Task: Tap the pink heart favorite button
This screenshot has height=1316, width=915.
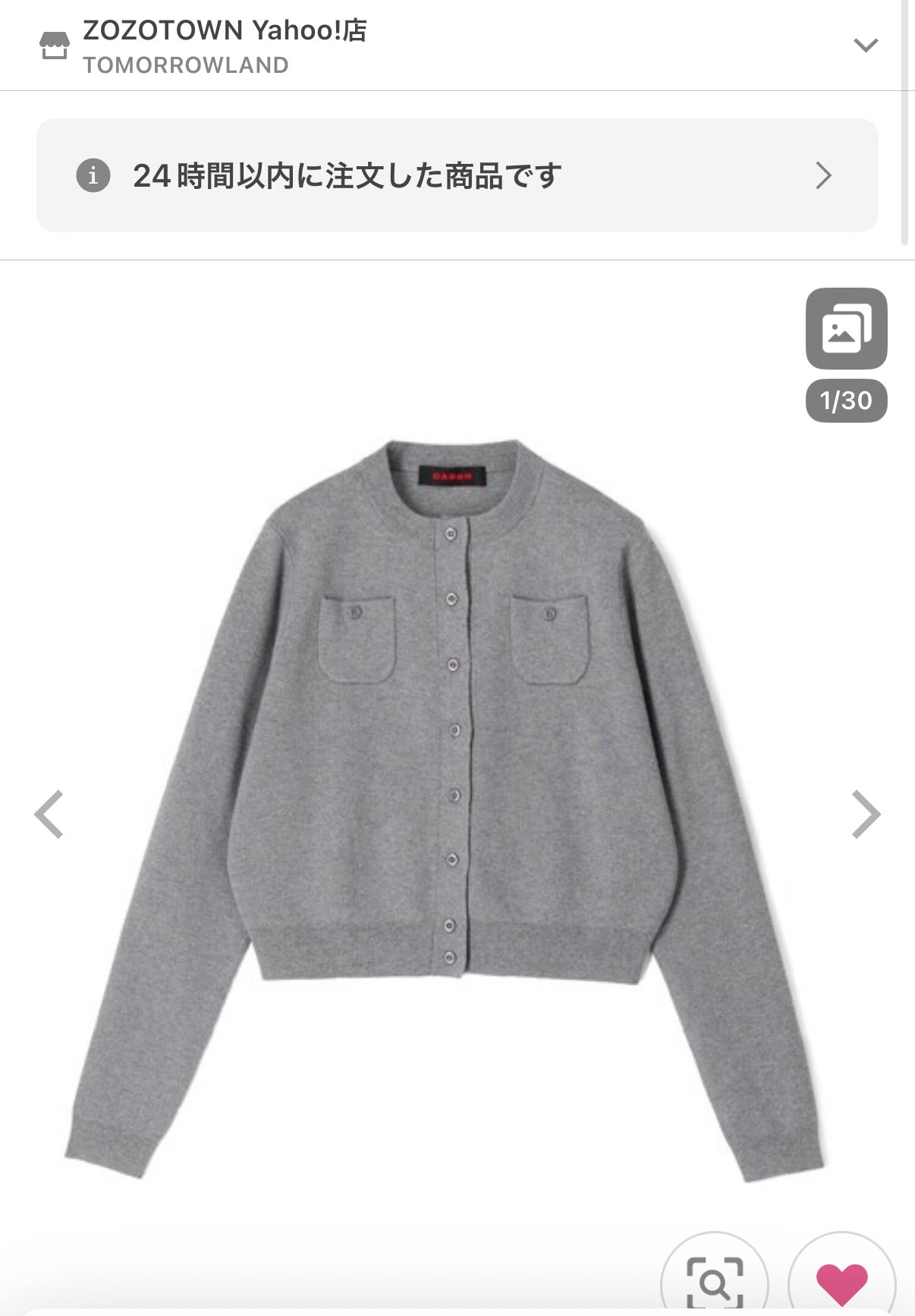Action: click(x=841, y=1283)
